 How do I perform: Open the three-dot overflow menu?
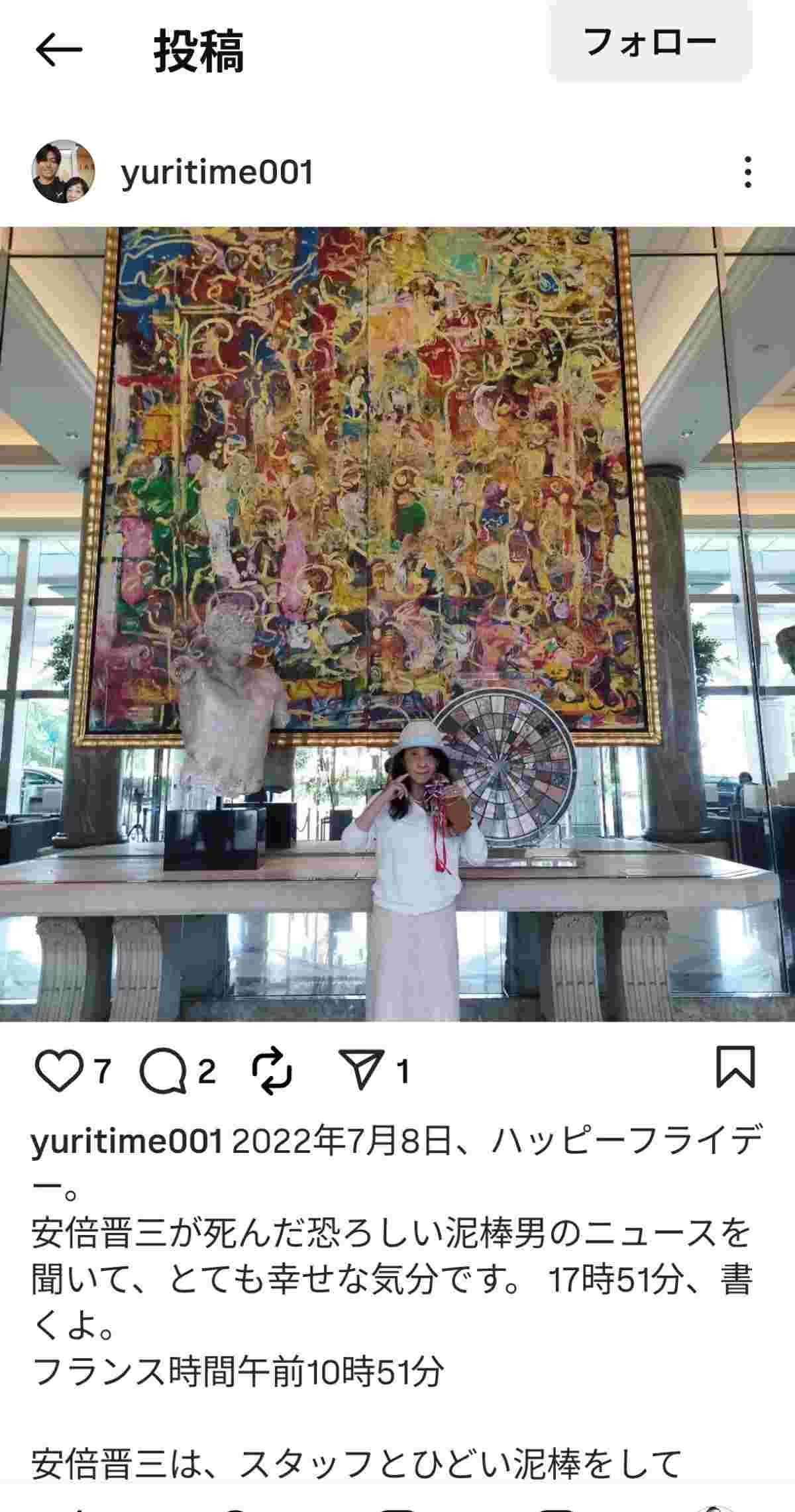click(747, 172)
